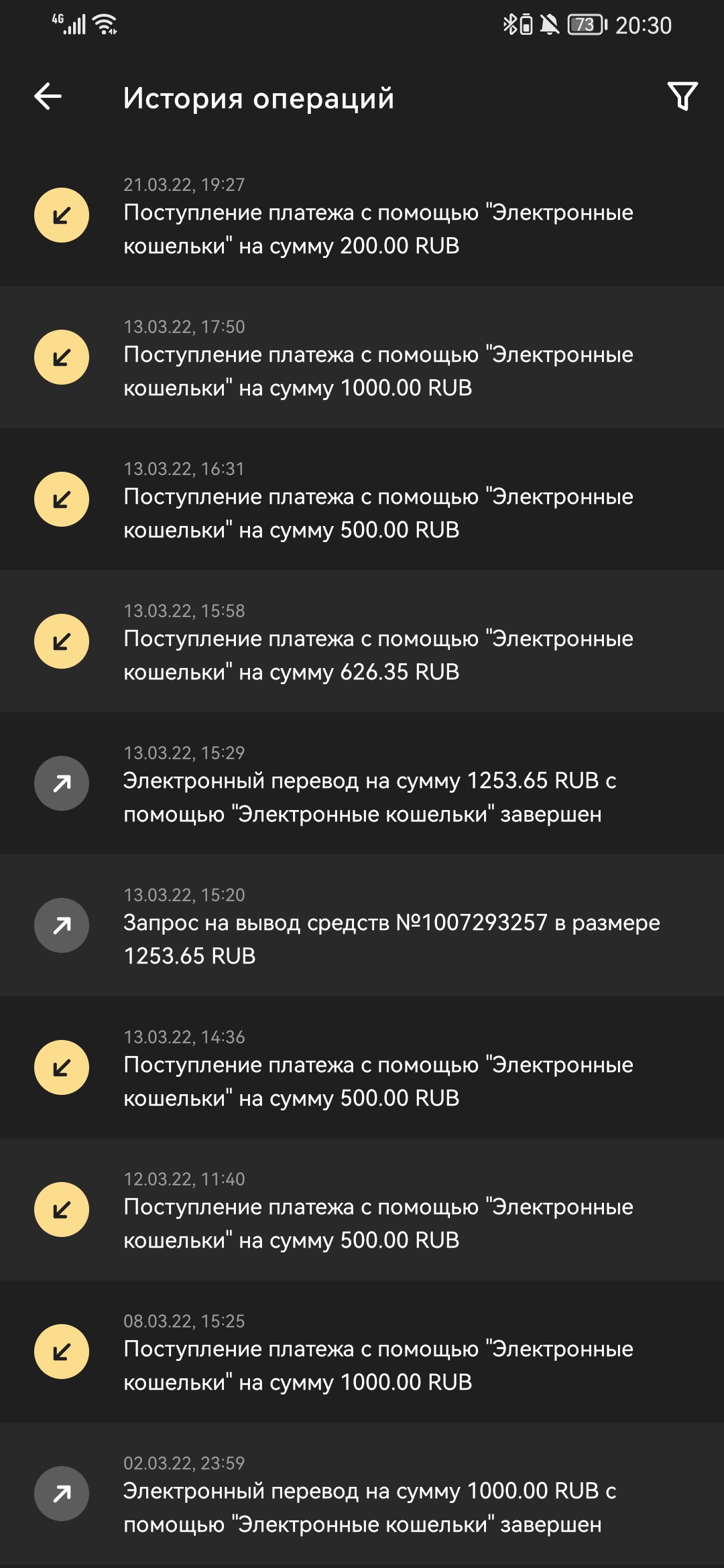Select the 13.03.22 16:31 payment entry

click(x=362, y=499)
